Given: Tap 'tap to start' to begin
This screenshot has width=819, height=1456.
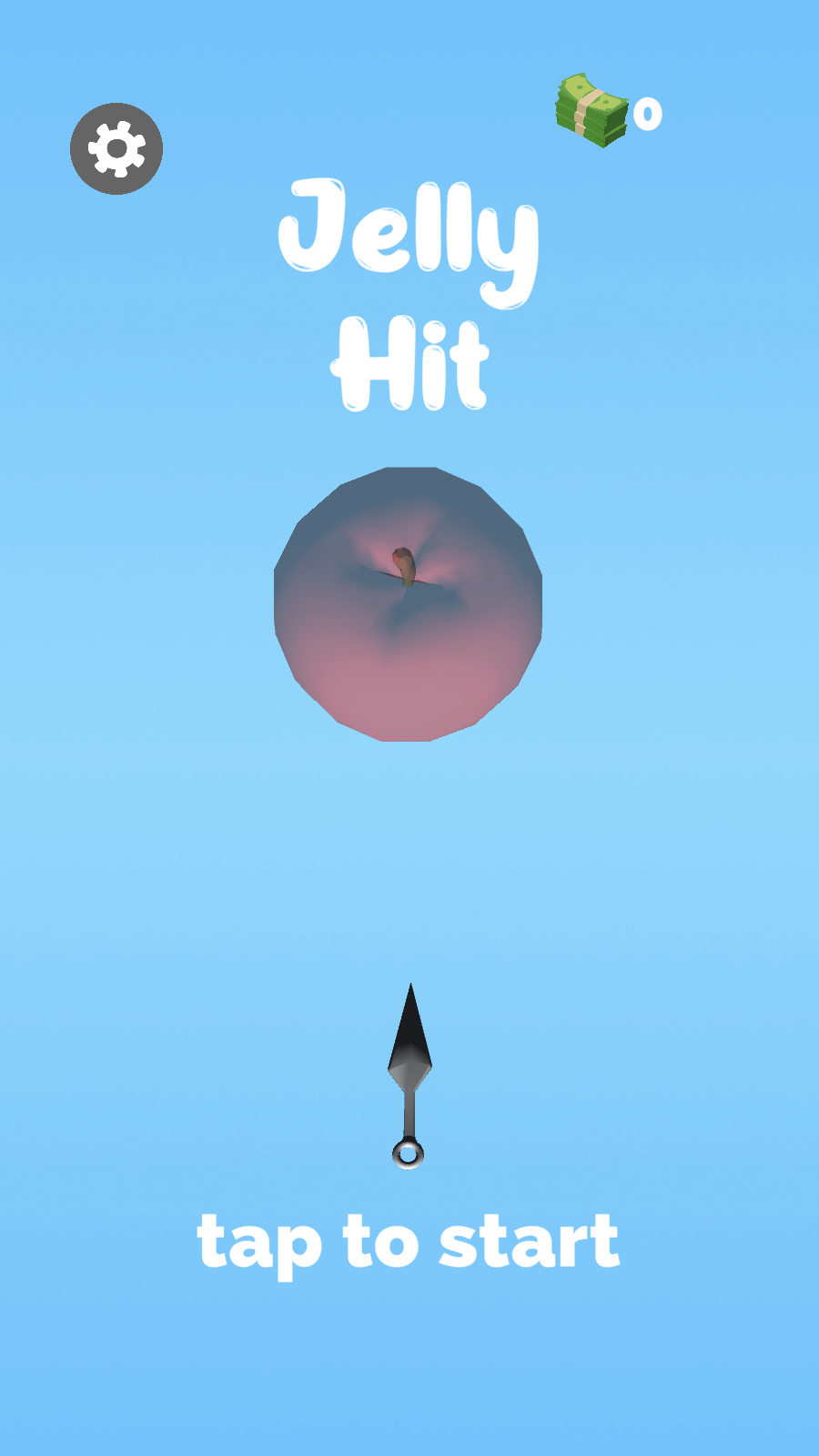Looking at the screenshot, I should coord(409,1241).
